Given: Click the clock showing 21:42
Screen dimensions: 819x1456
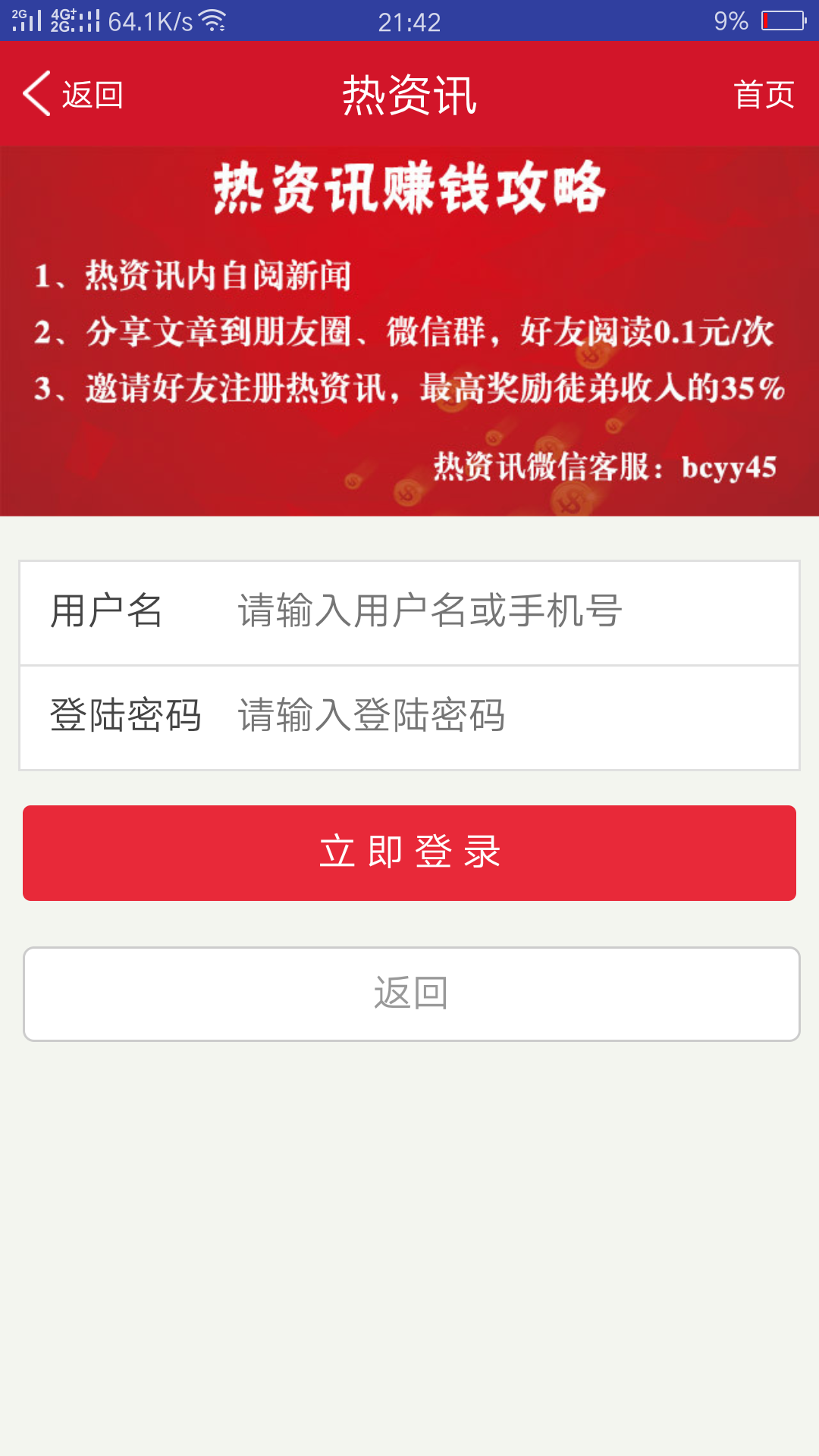Looking at the screenshot, I should (409, 20).
